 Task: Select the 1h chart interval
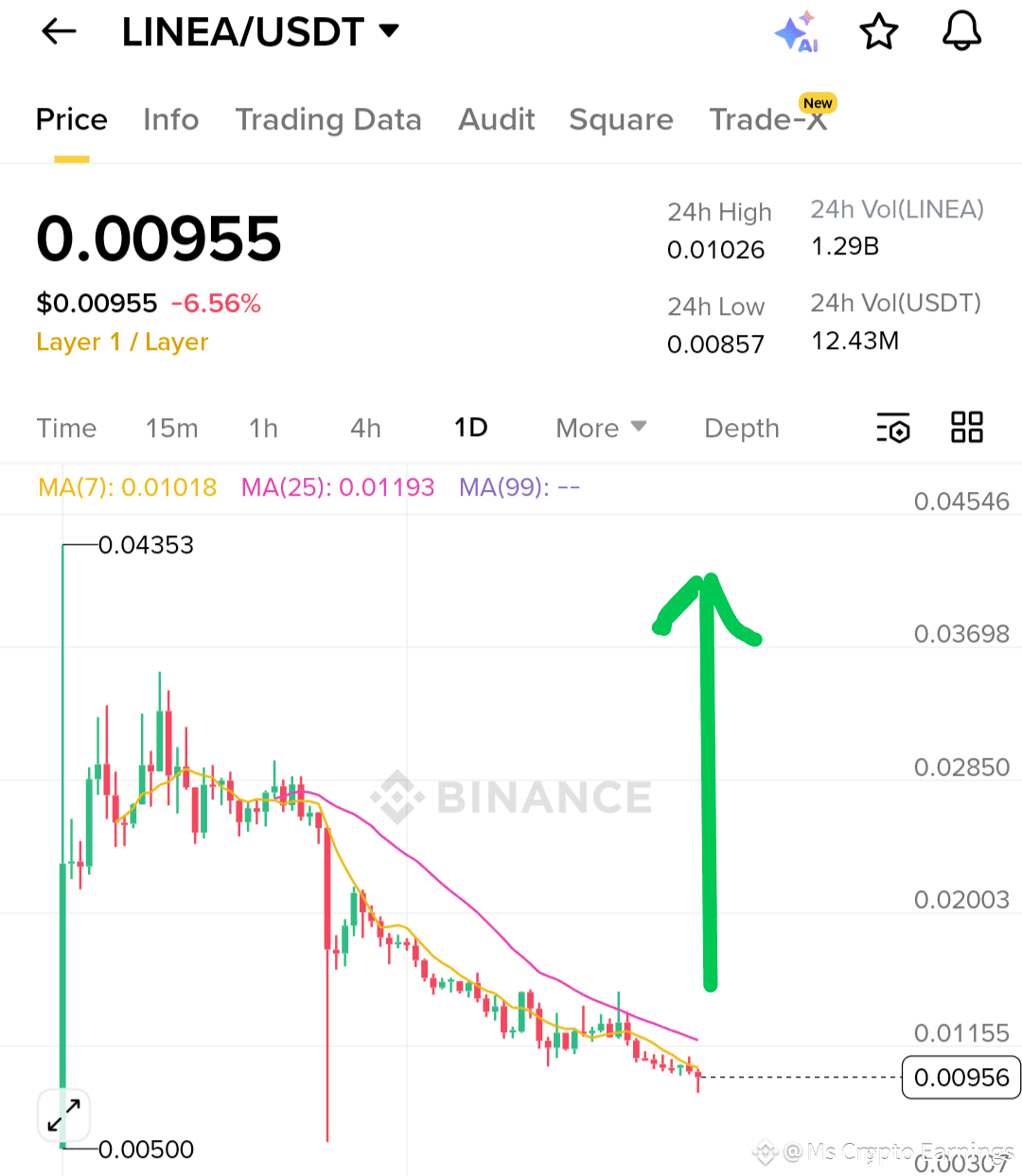point(263,428)
